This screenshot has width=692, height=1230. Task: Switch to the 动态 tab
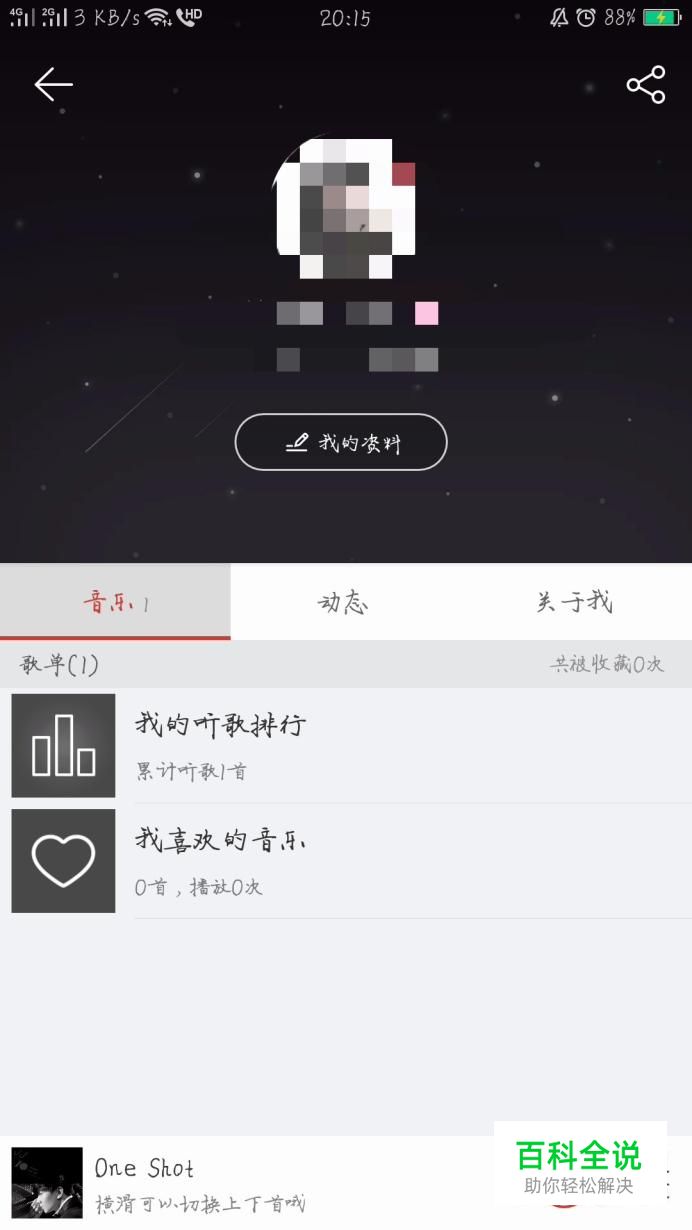(x=344, y=602)
